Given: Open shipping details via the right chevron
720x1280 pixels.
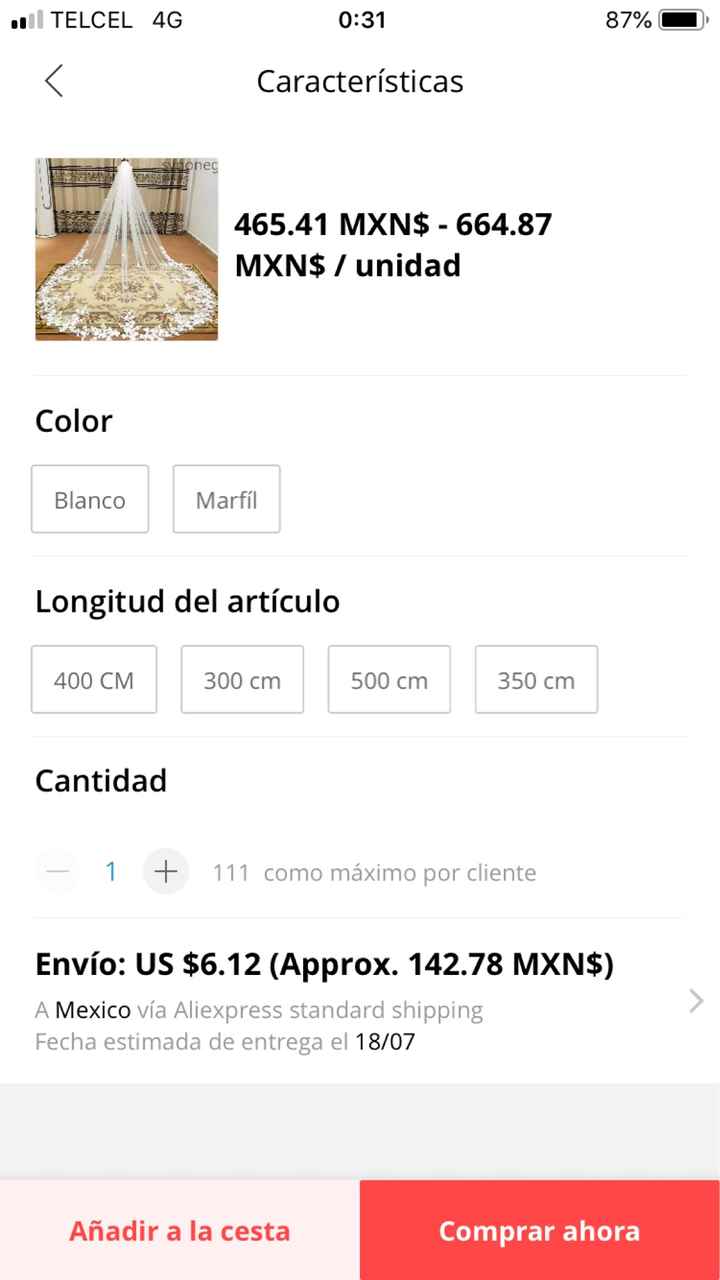Looking at the screenshot, I should (x=696, y=1000).
